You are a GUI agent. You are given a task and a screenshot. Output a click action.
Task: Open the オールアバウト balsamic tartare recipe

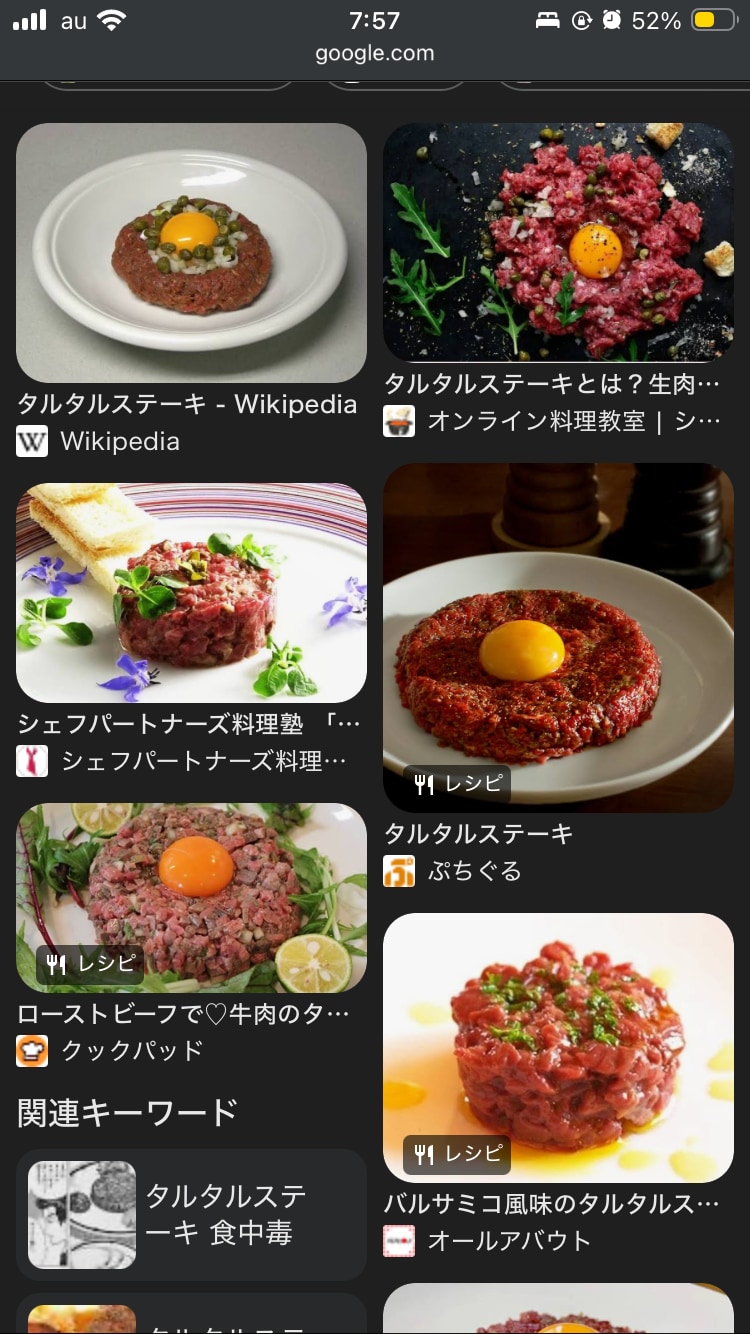pos(558,1047)
